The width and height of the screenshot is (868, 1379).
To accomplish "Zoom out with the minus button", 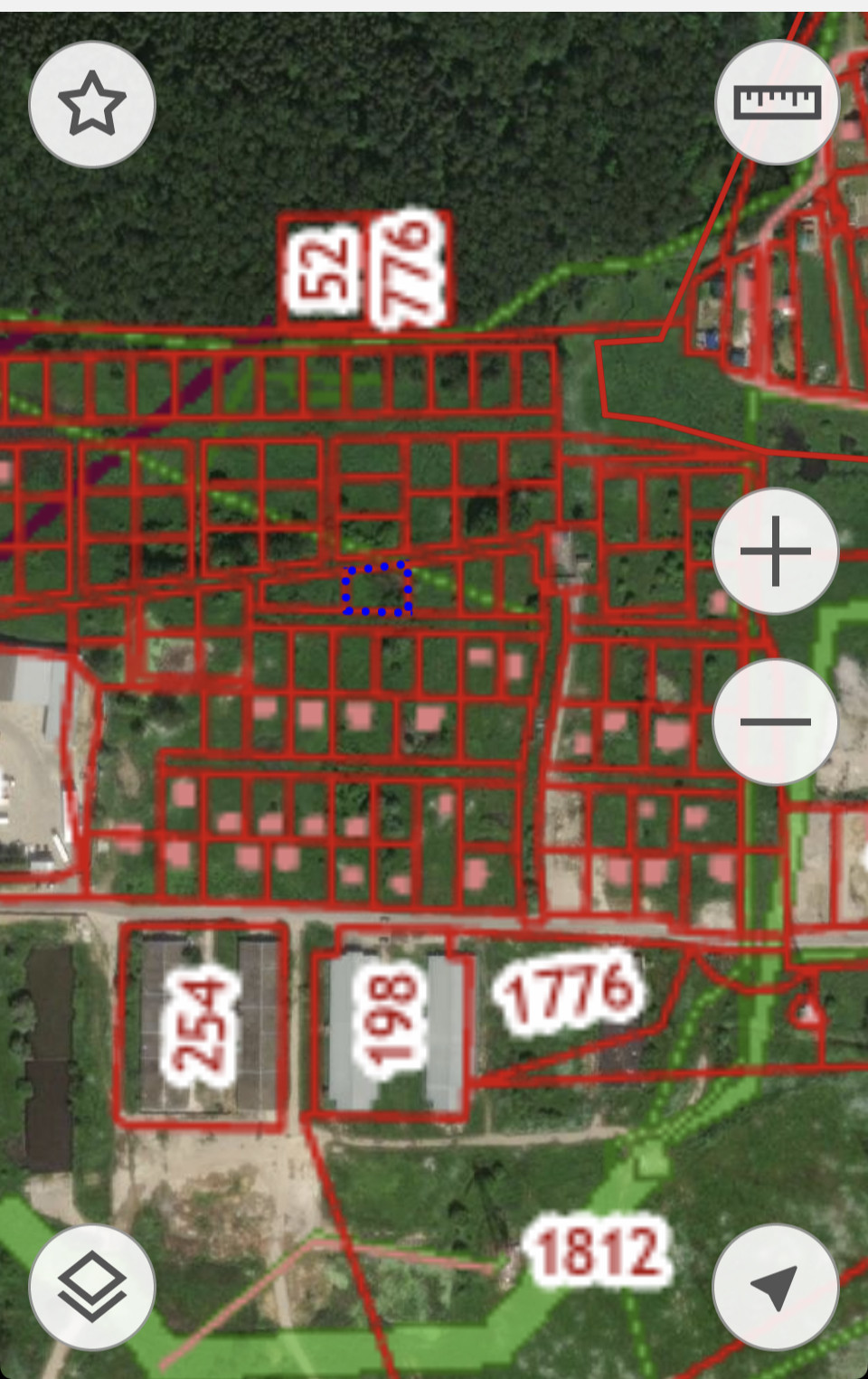I will (x=776, y=722).
